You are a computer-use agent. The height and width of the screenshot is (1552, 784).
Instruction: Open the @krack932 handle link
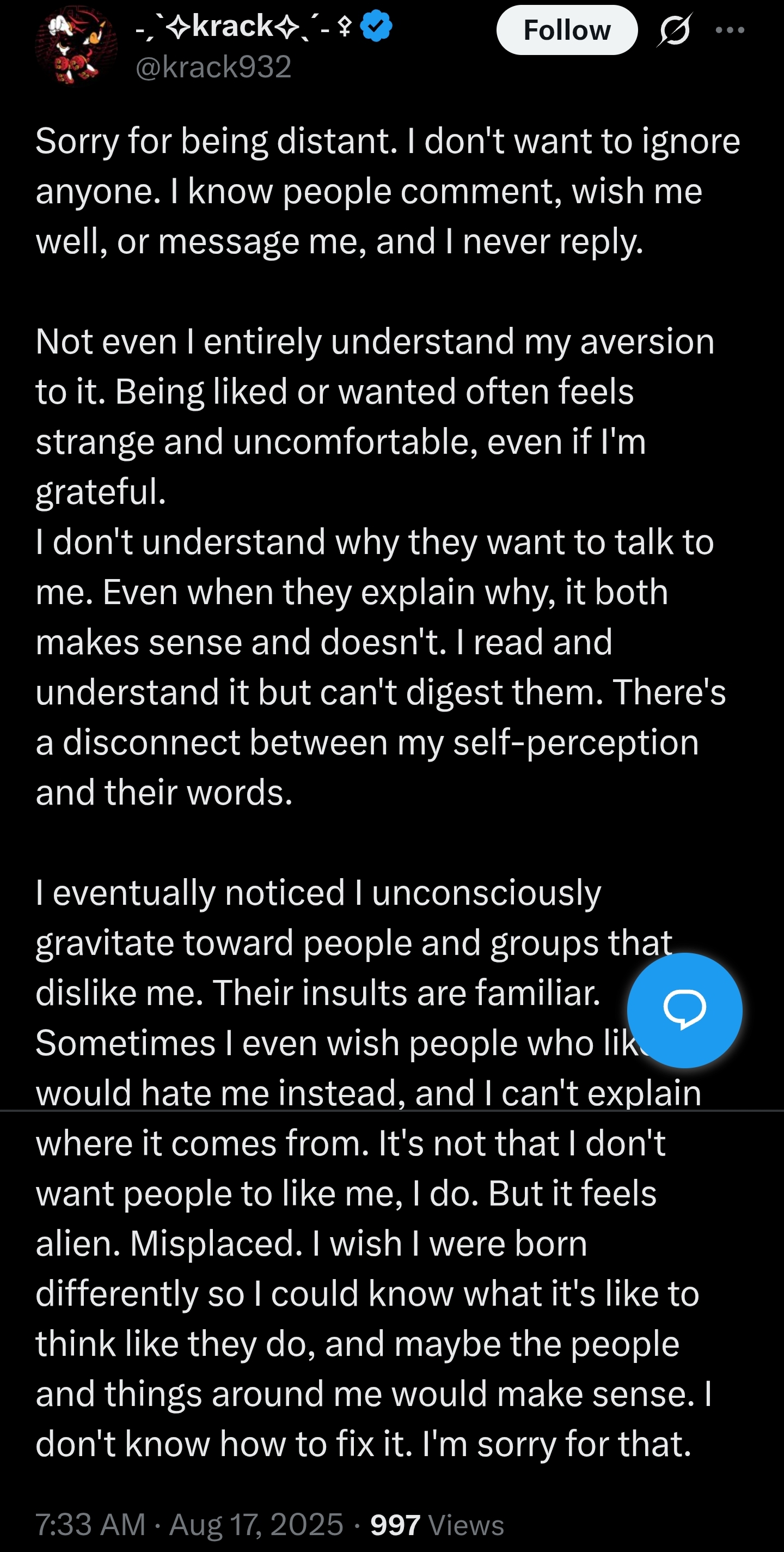point(213,66)
